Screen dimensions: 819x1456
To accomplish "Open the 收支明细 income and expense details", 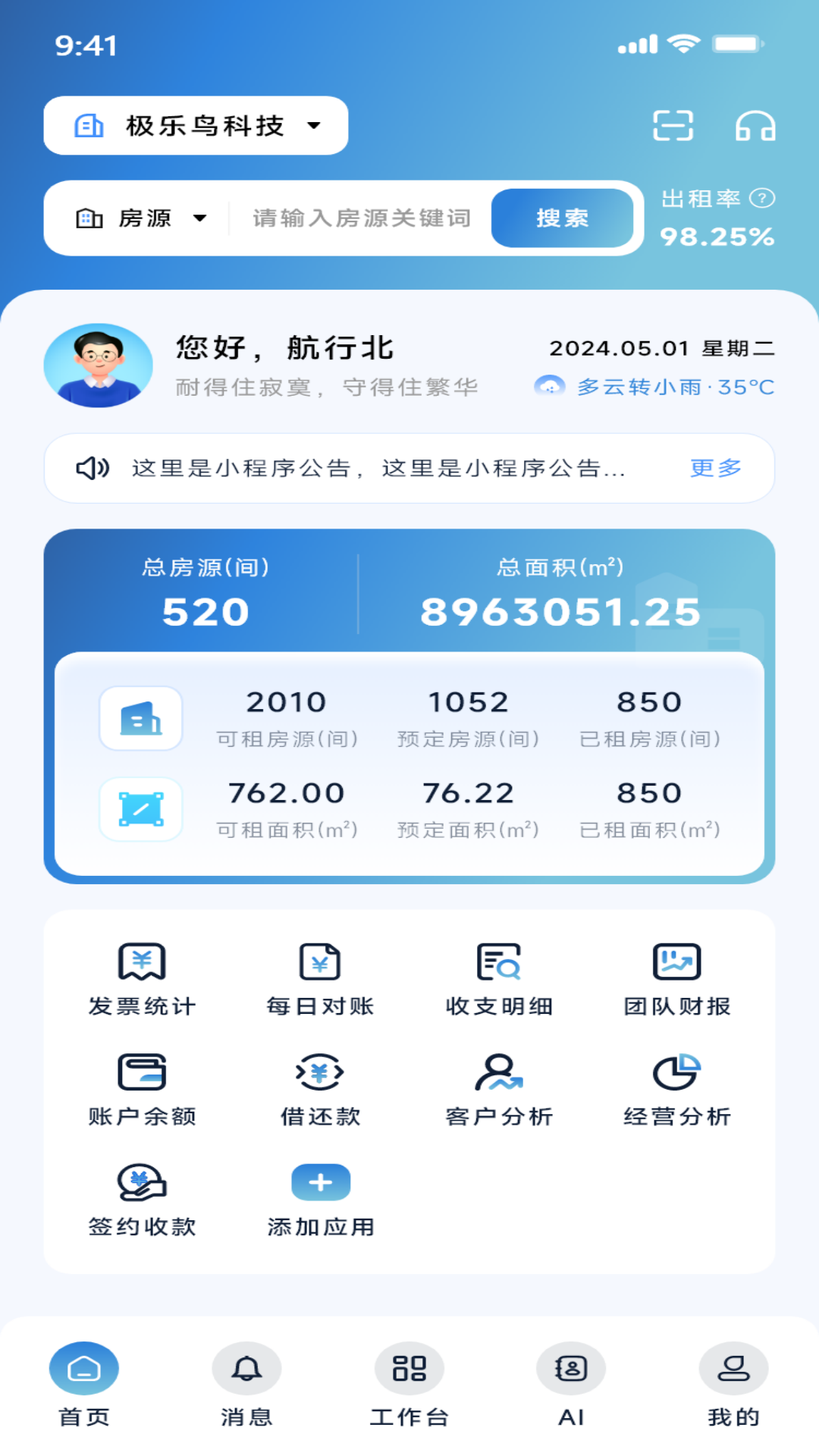I will pos(499,977).
